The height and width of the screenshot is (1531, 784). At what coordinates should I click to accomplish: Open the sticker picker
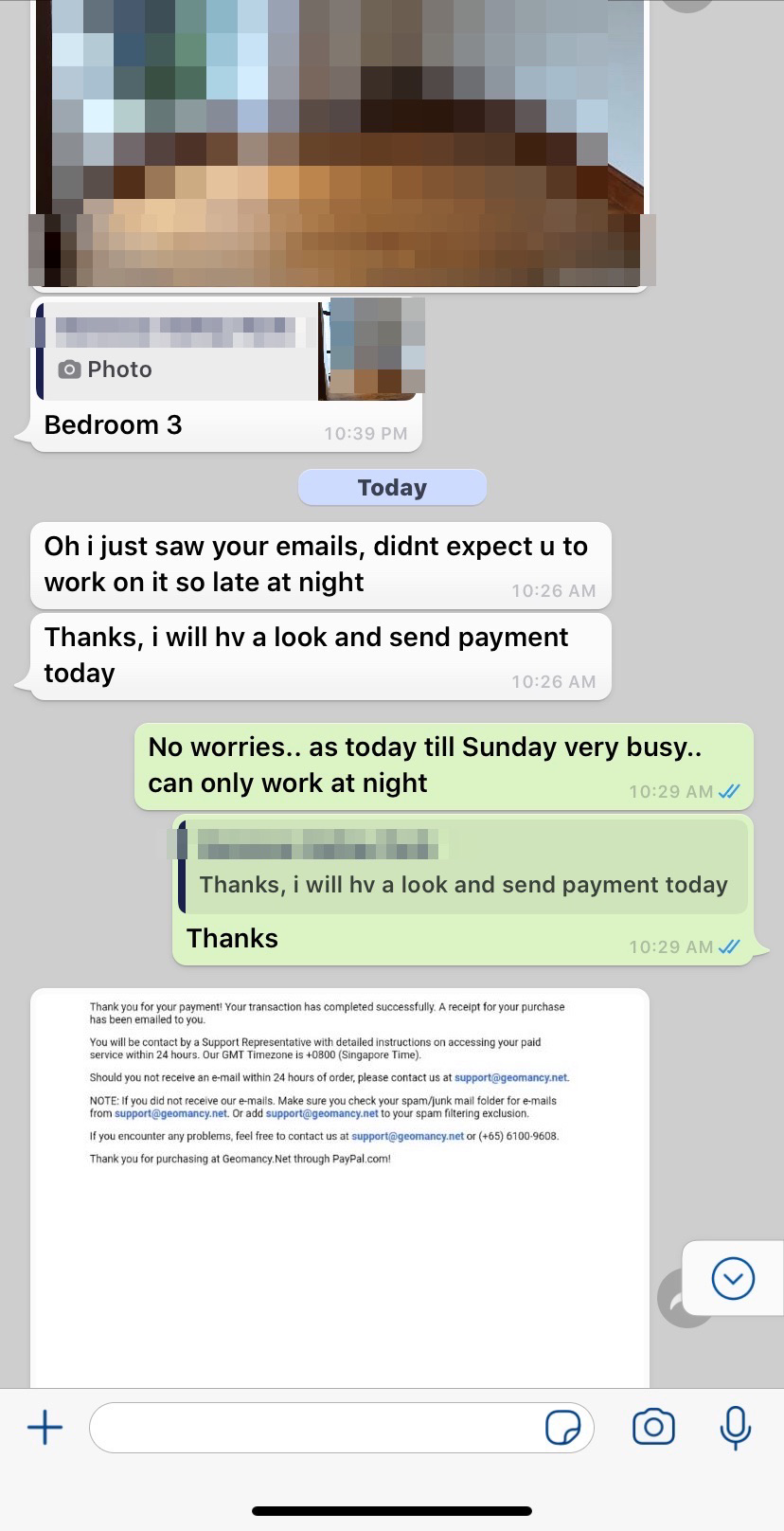562,1427
